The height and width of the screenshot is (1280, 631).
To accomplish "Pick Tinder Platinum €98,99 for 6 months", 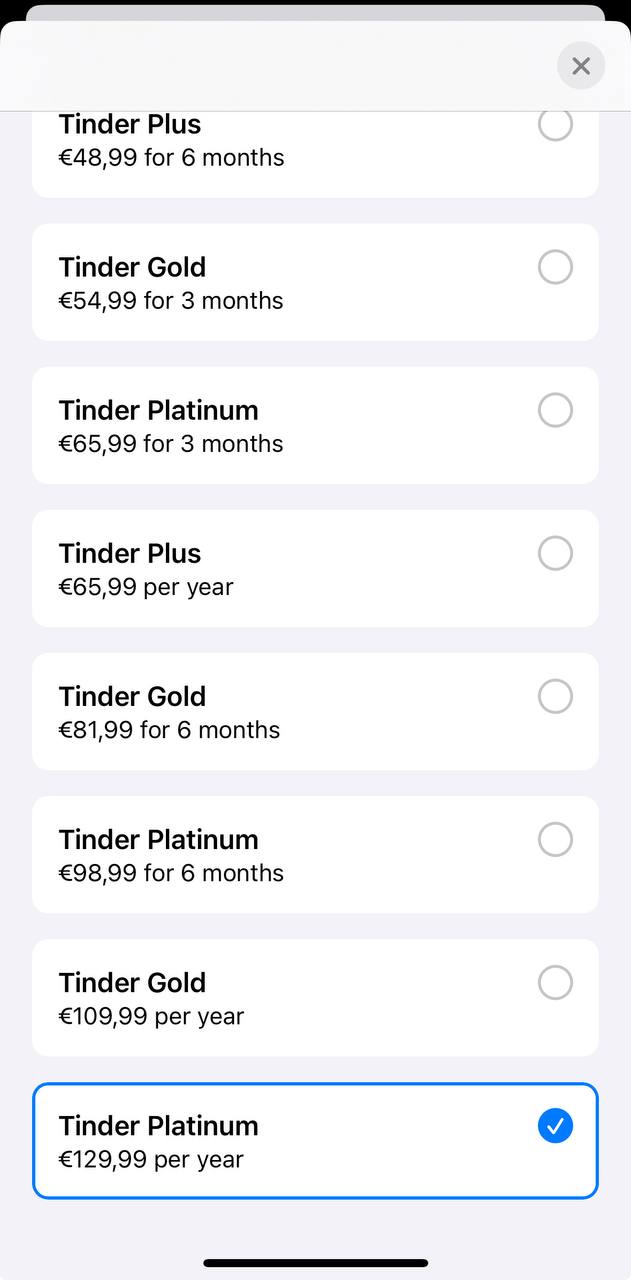I will point(315,854).
